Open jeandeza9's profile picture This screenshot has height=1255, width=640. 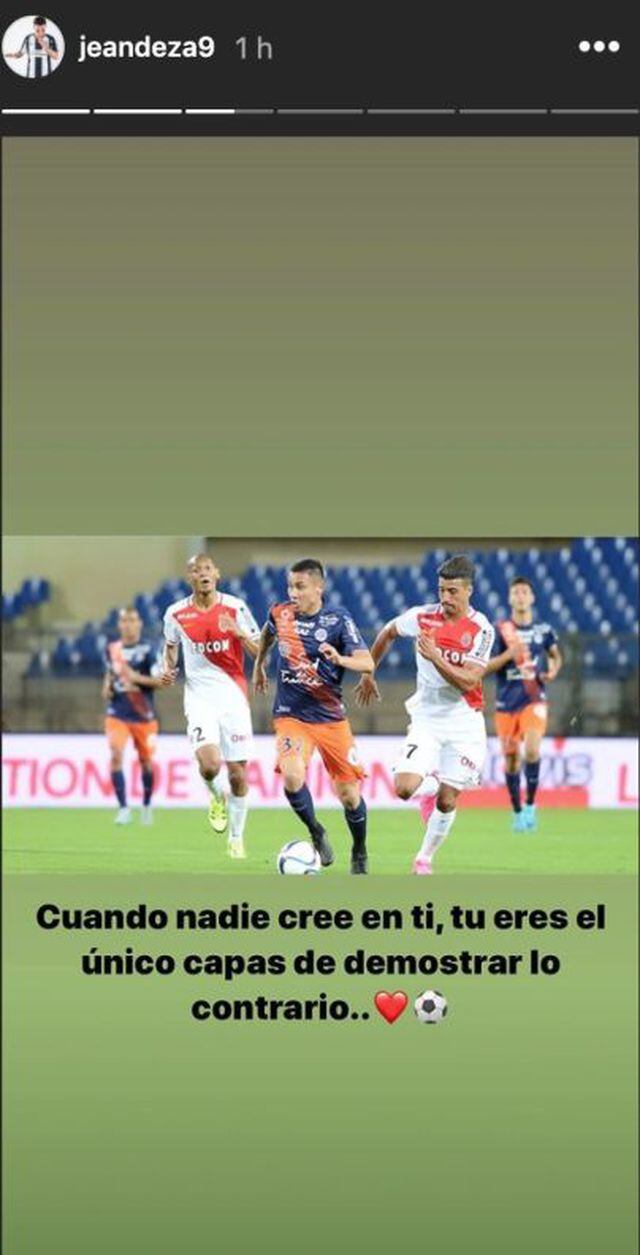click(x=33, y=47)
